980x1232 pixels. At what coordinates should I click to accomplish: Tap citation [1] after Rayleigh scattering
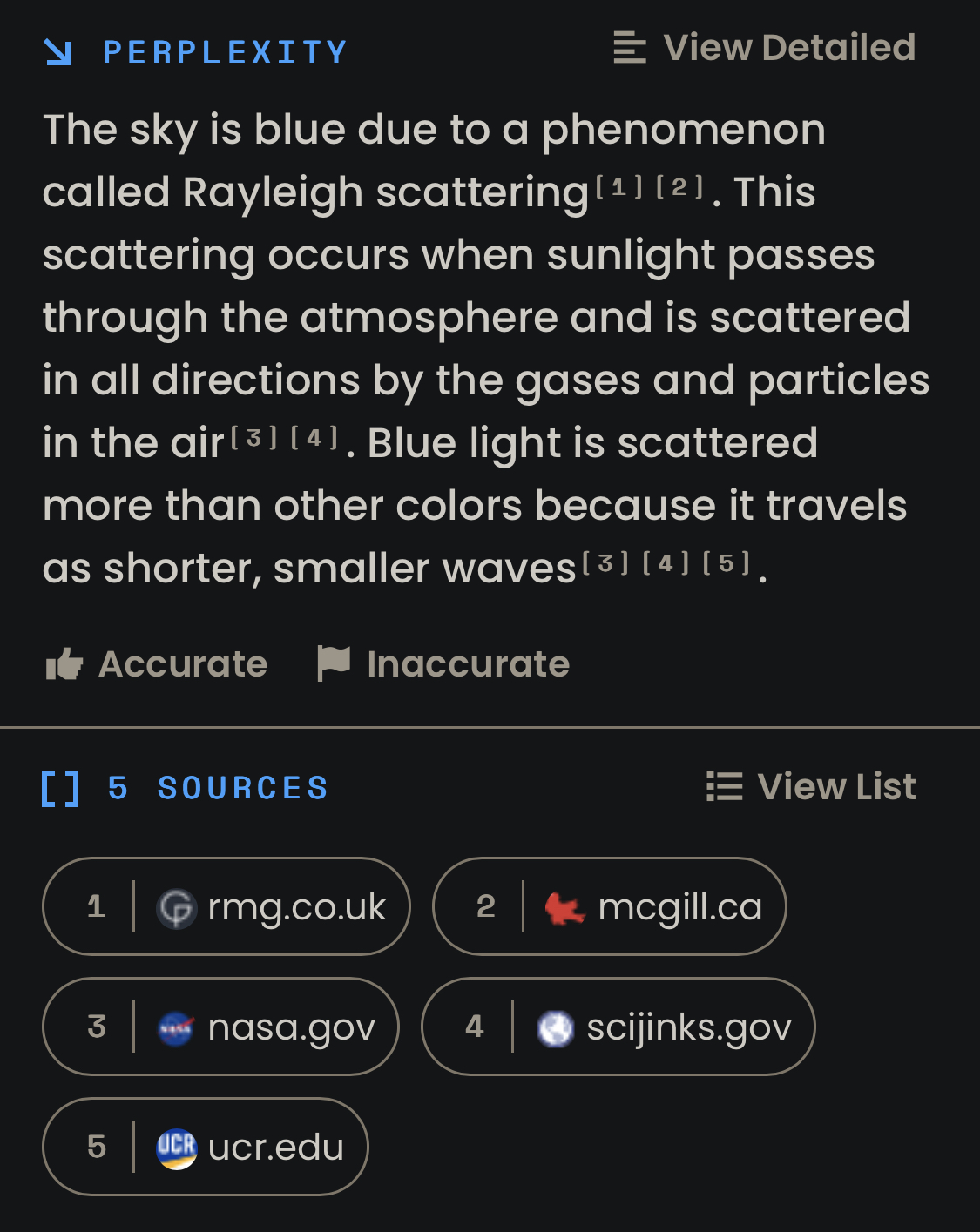618,187
